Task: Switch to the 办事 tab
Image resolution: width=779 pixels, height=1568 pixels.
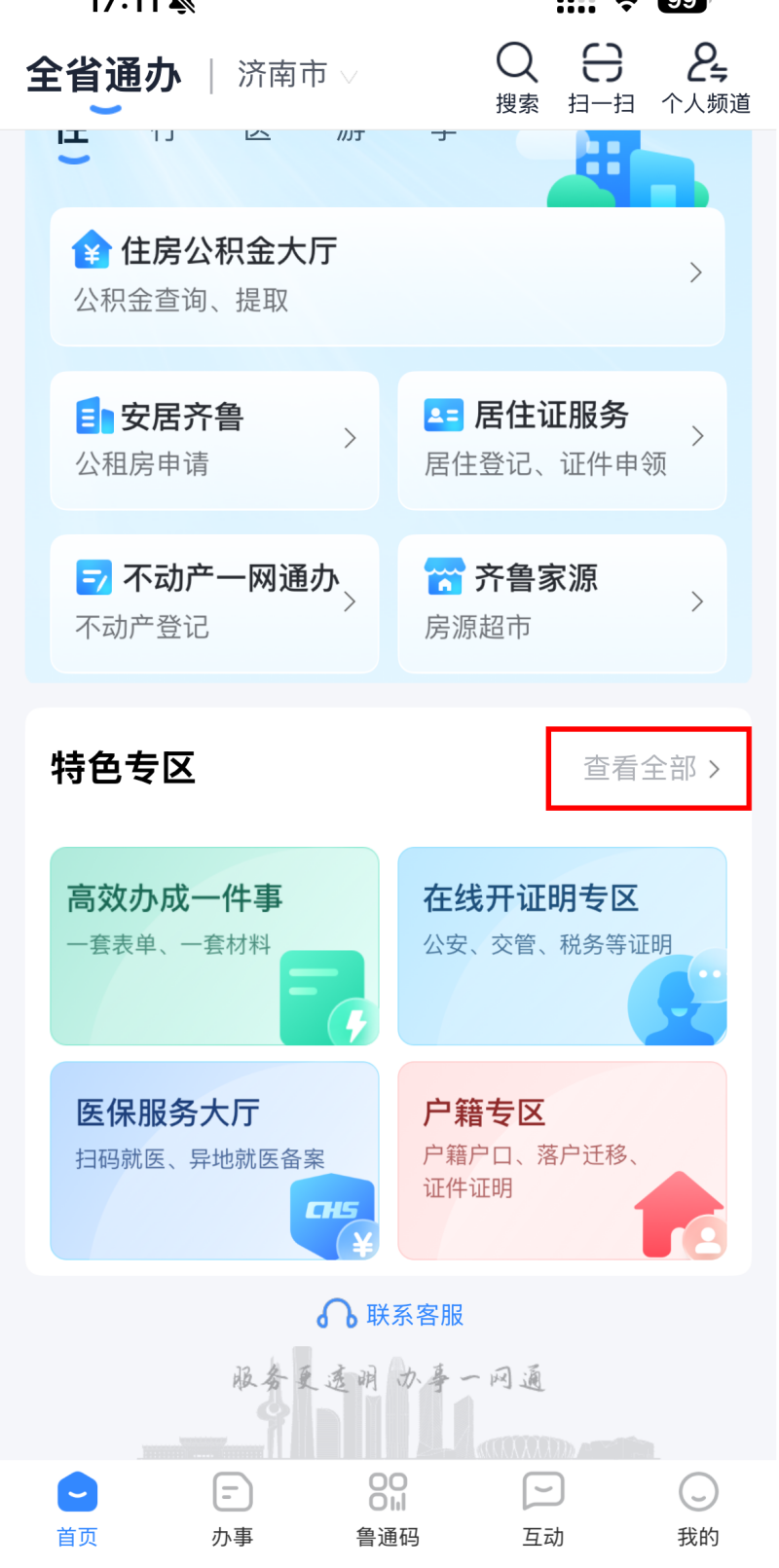Action: coord(232,1508)
